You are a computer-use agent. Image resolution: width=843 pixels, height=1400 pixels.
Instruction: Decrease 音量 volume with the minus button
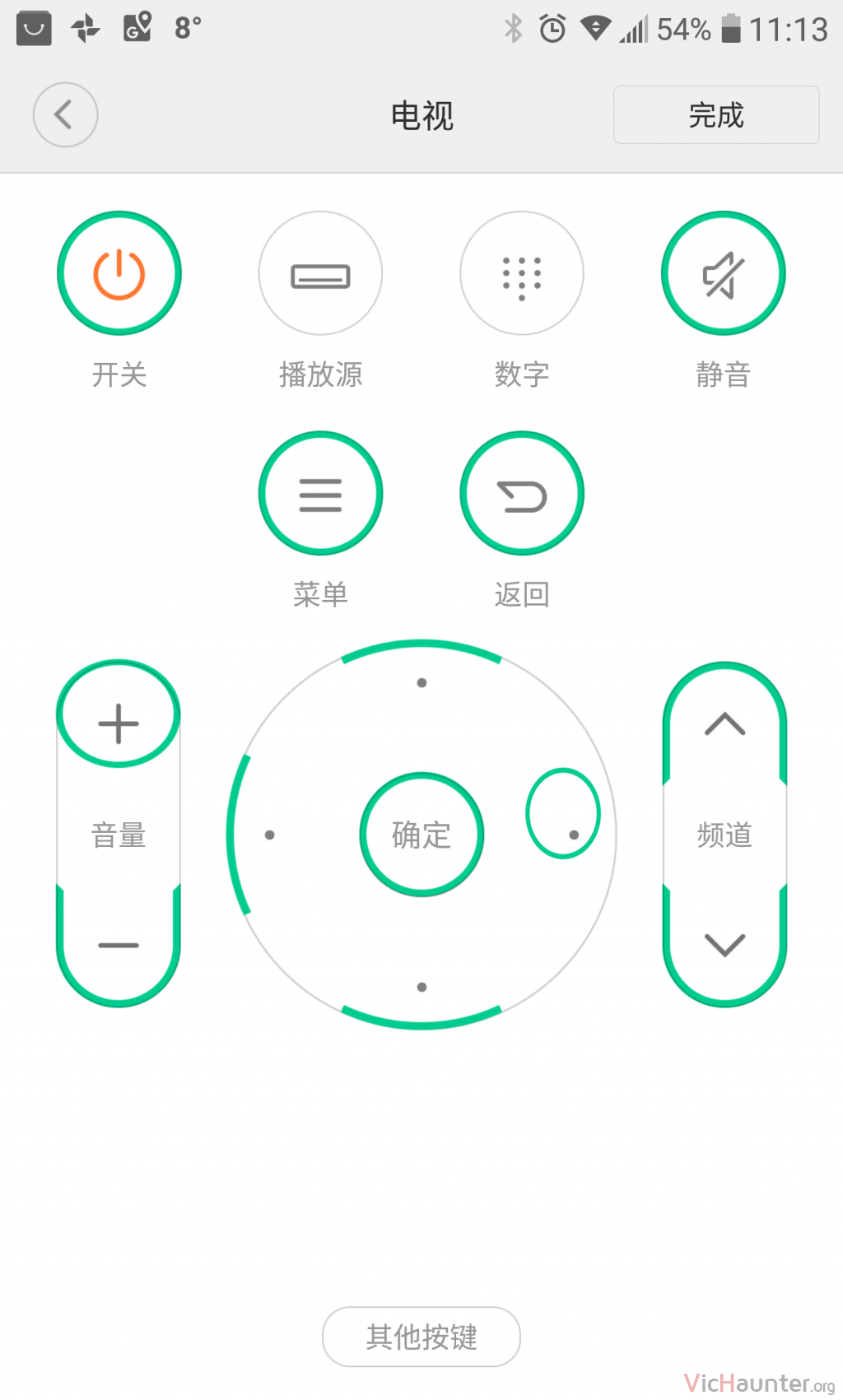[119, 945]
